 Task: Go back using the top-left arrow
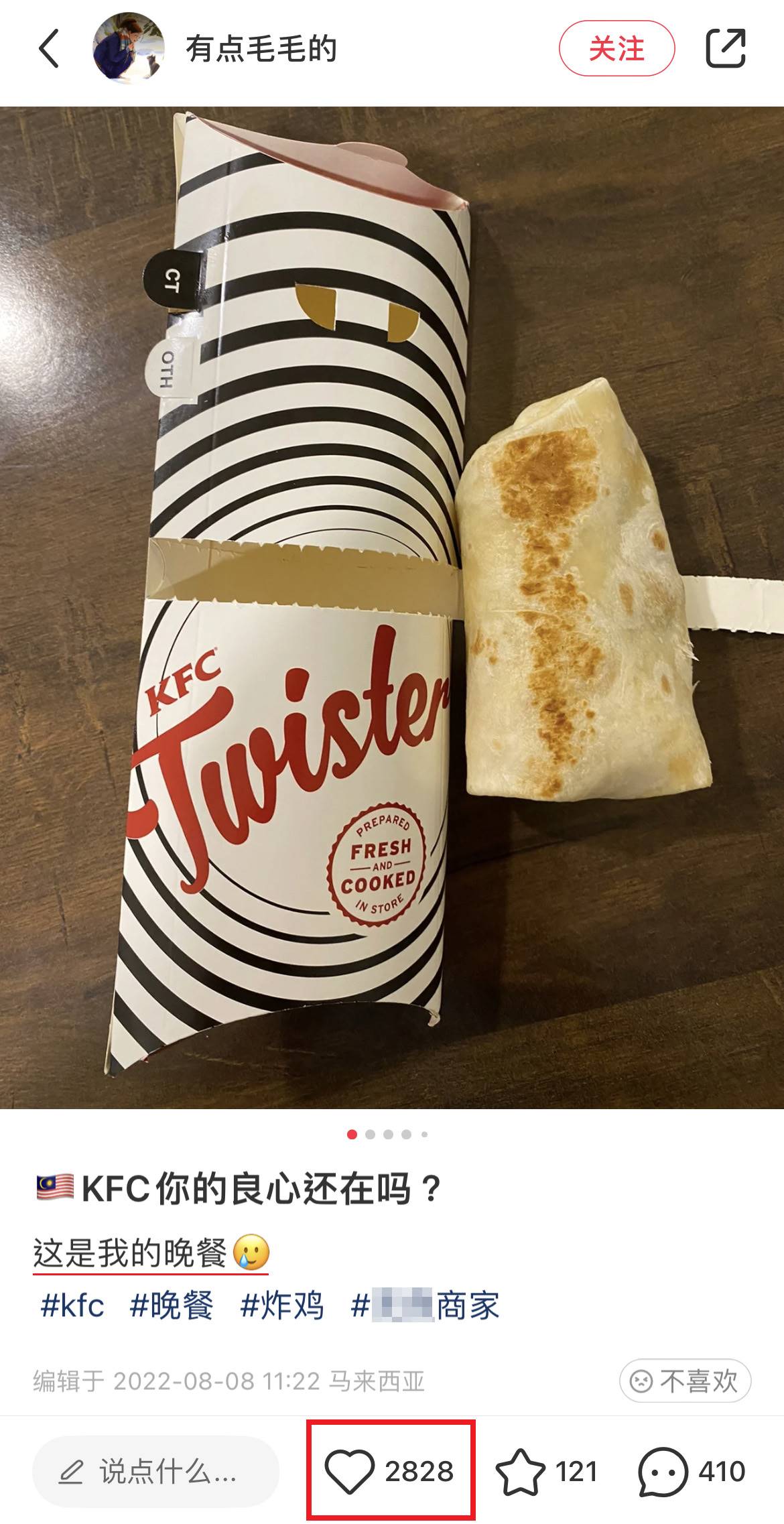pos(49,49)
